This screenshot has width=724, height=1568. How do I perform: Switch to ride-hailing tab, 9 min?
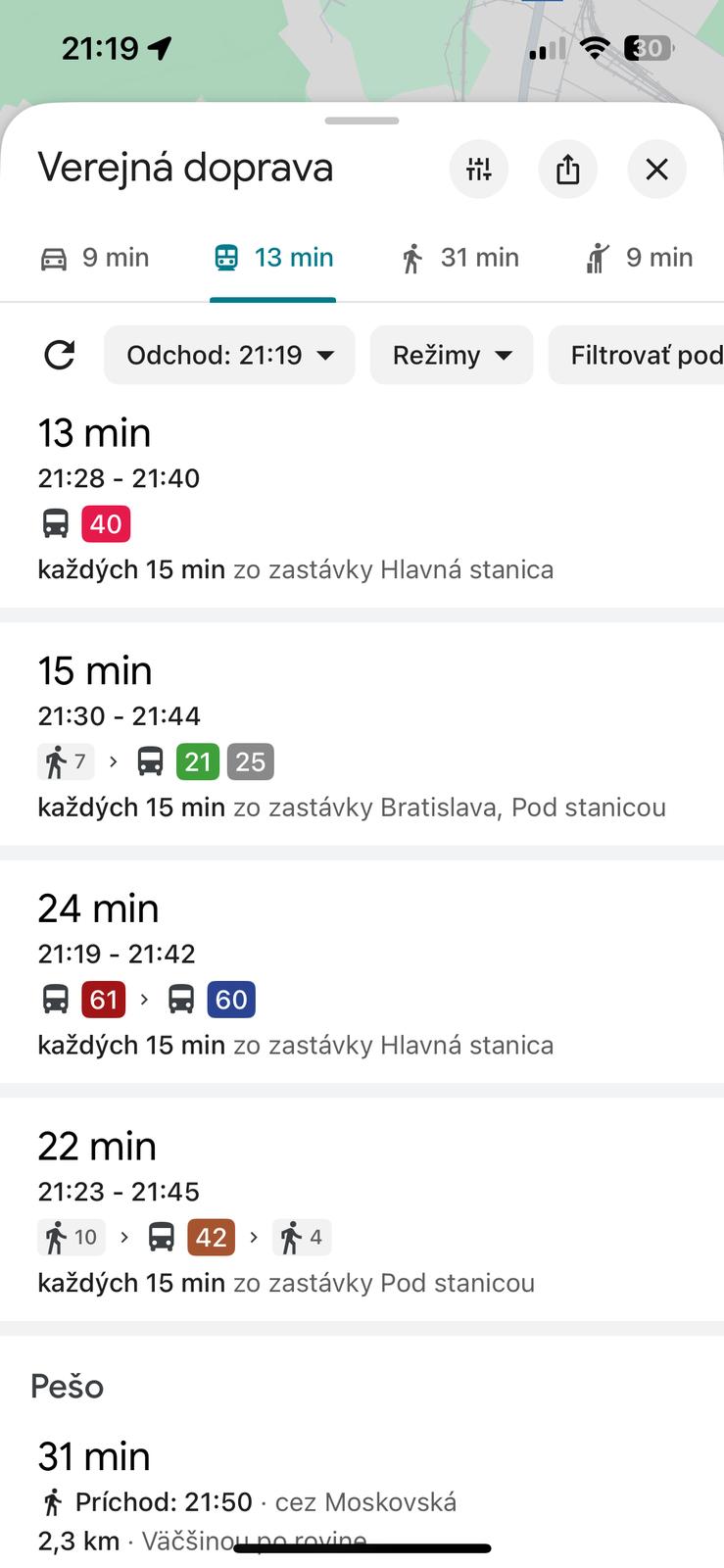click(639, 258)
